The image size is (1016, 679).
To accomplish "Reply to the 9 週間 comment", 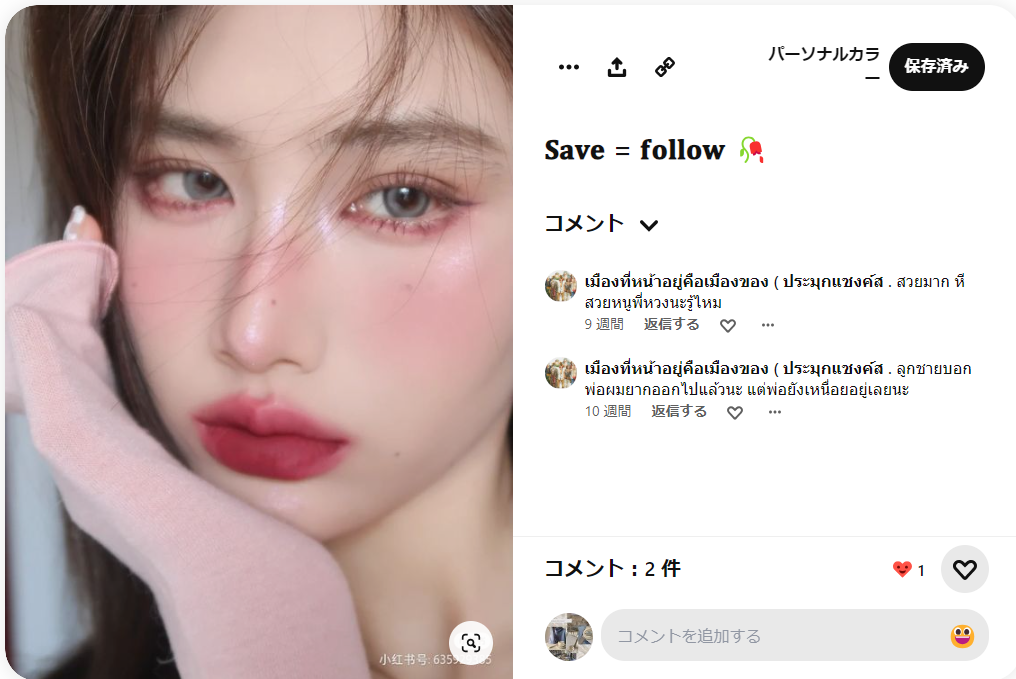I will pos(671,325).
